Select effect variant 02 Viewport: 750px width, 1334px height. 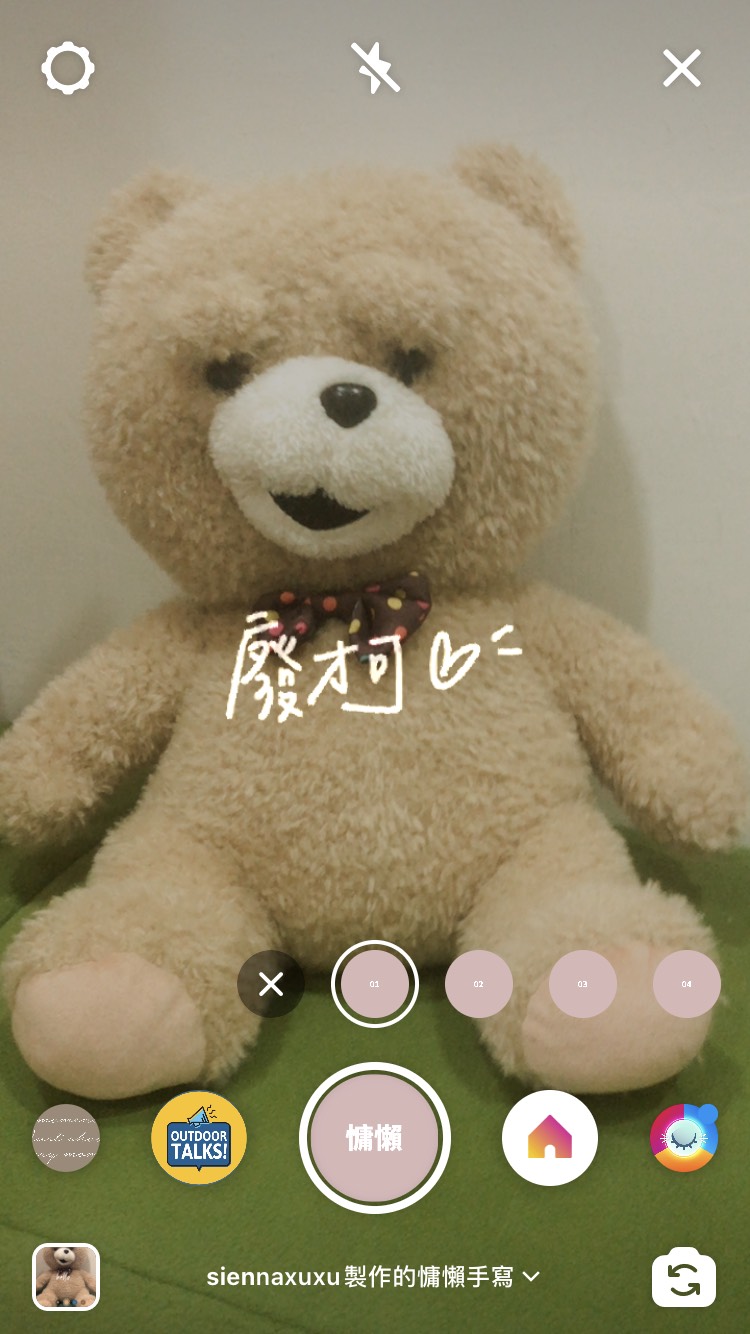coord(479,984)
